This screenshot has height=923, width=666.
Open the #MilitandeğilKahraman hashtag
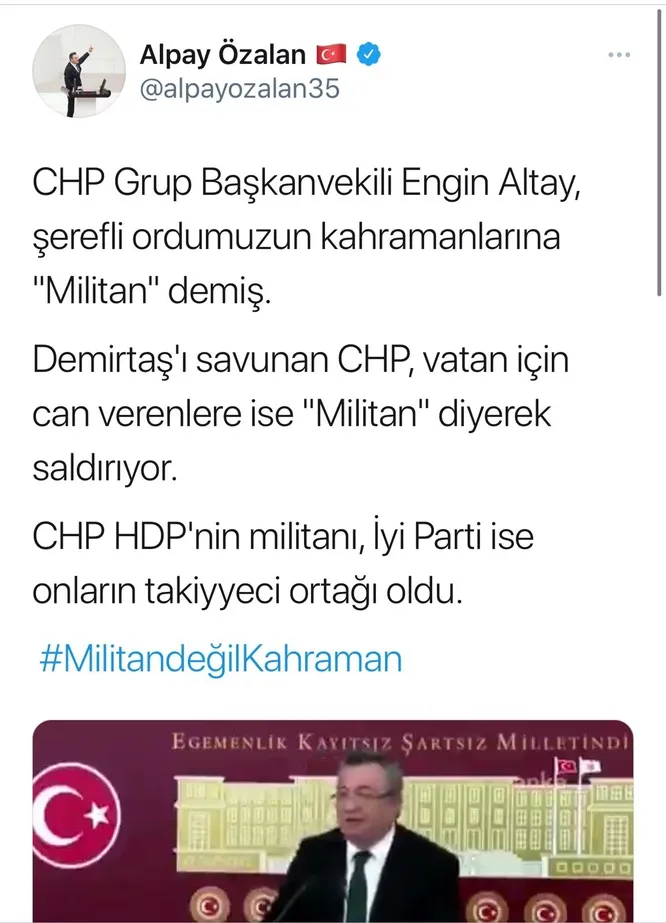click(x=218, y=659)
